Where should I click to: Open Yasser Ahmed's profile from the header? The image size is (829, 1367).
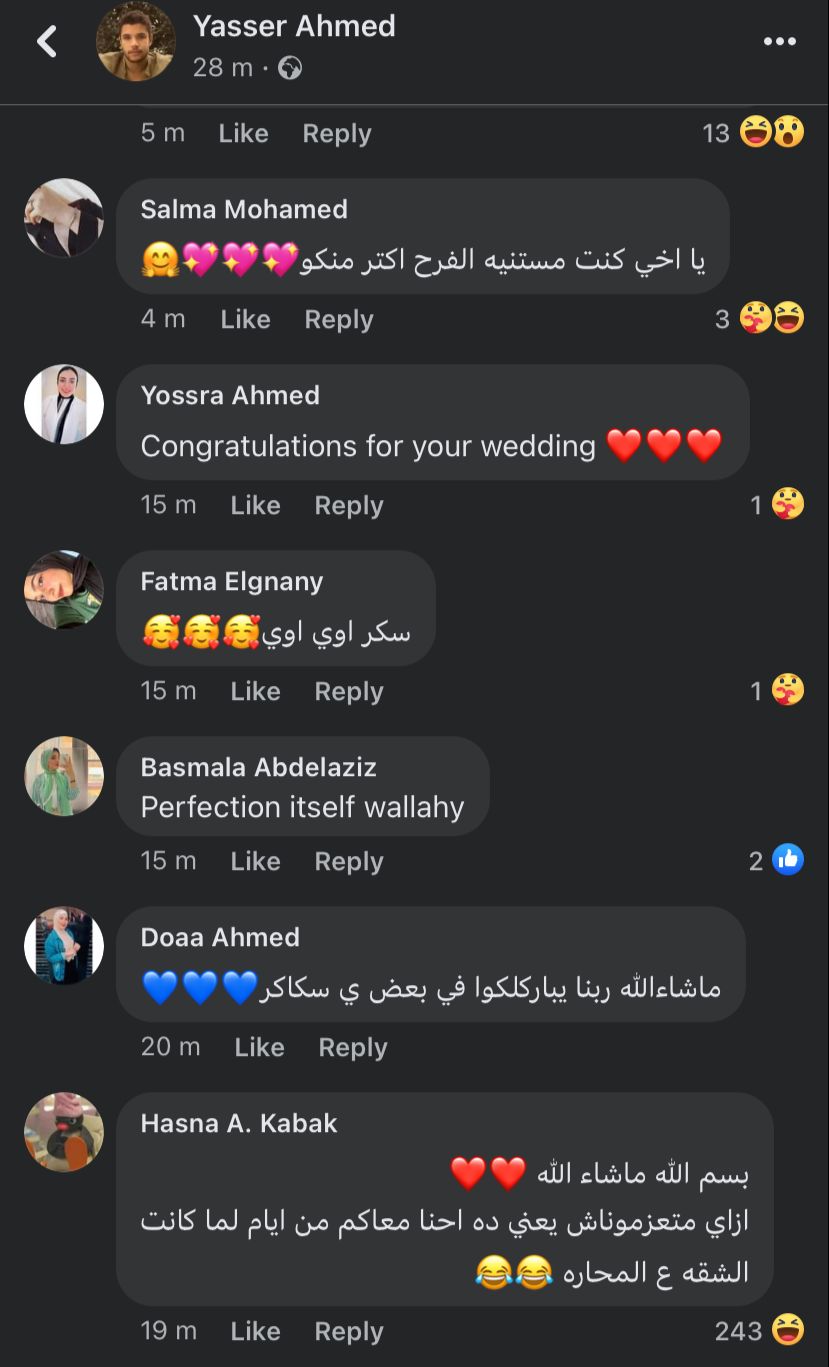pos(293,26)
